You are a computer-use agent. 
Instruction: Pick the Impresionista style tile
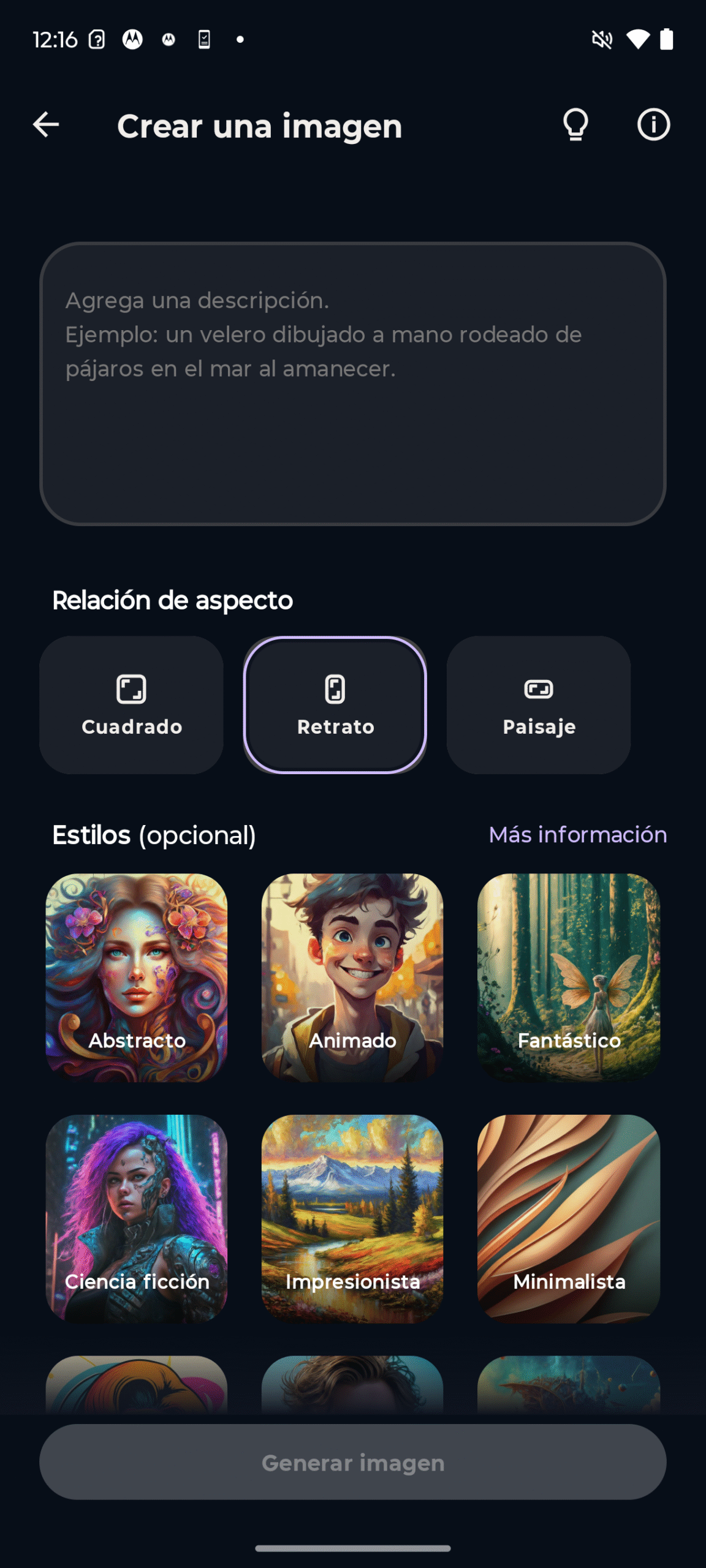[352, 1218]
